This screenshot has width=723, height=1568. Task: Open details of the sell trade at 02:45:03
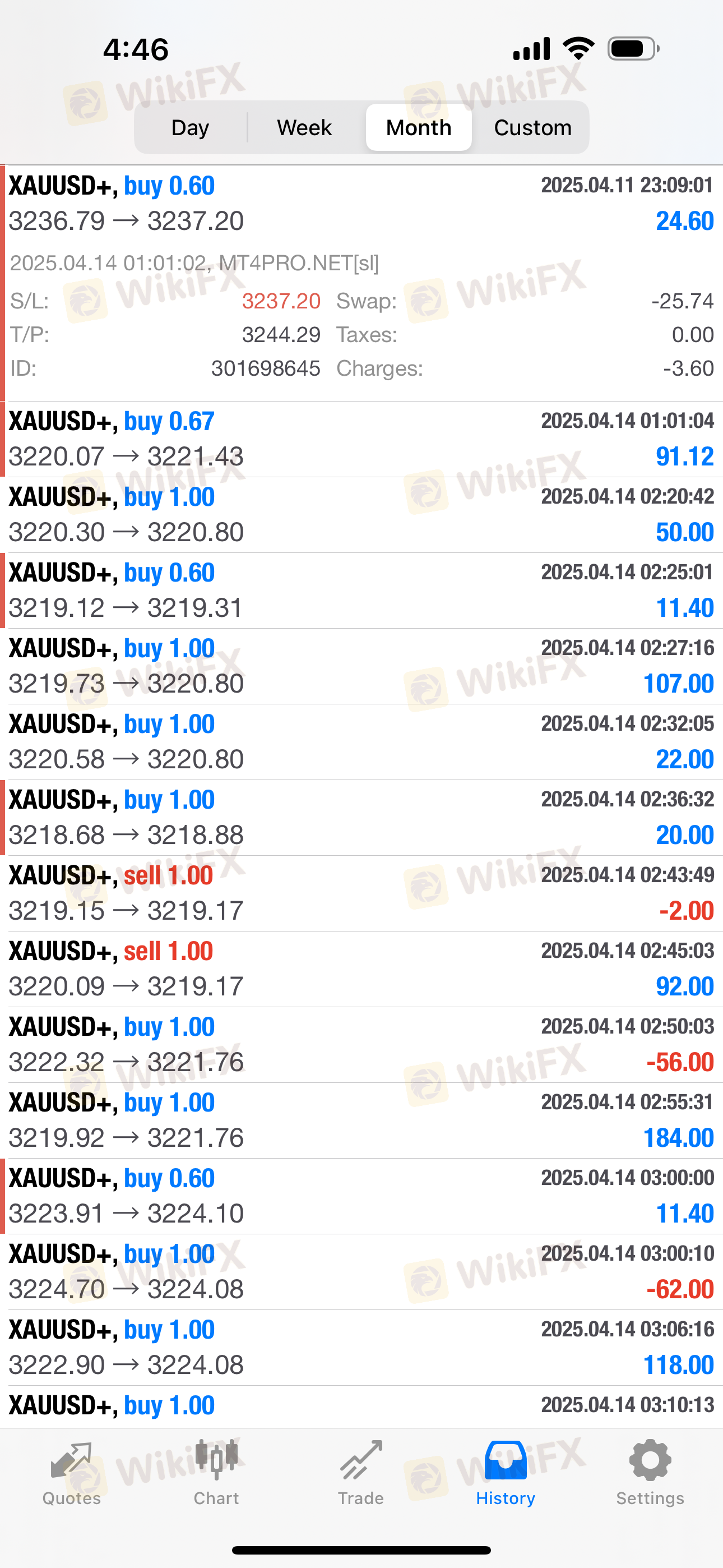coord(361,969)
